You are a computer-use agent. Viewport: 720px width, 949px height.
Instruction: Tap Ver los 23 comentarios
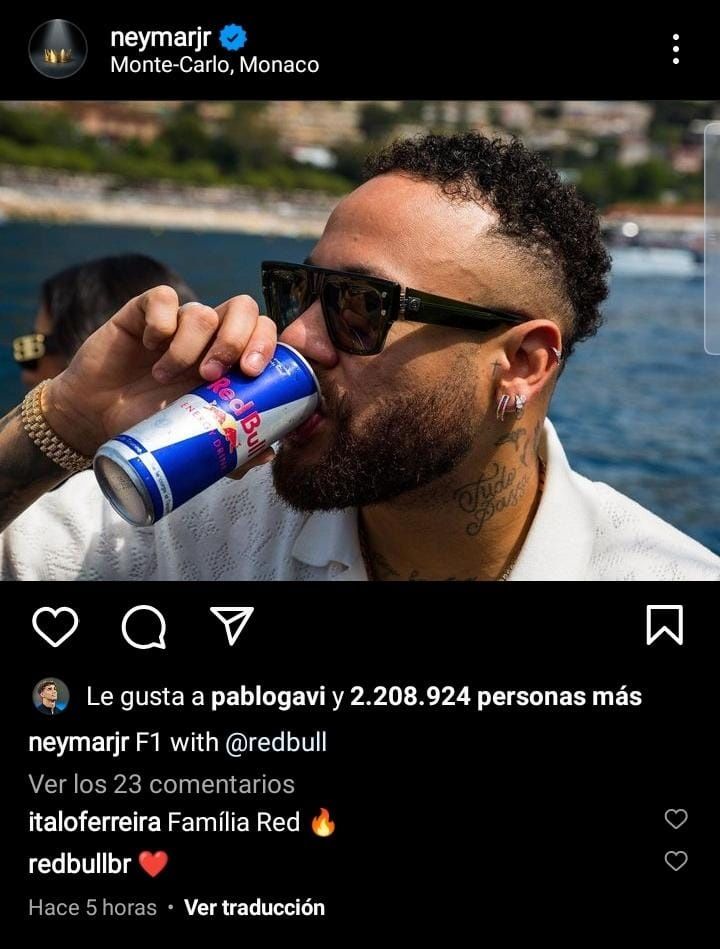click(161, 783)
